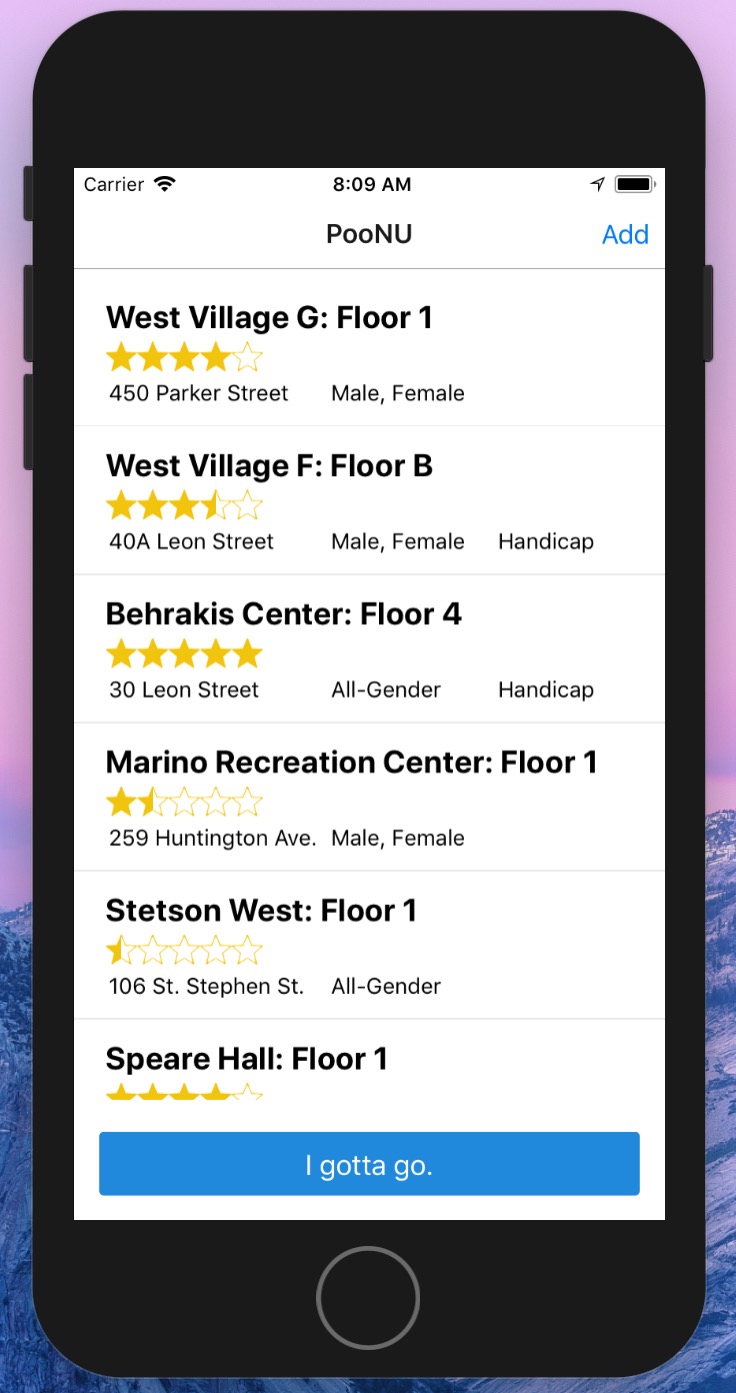The height and width of the screenshot is (1393, 736).
Task: Tap the "I gotta go." button
Action: click(369, 1164)
